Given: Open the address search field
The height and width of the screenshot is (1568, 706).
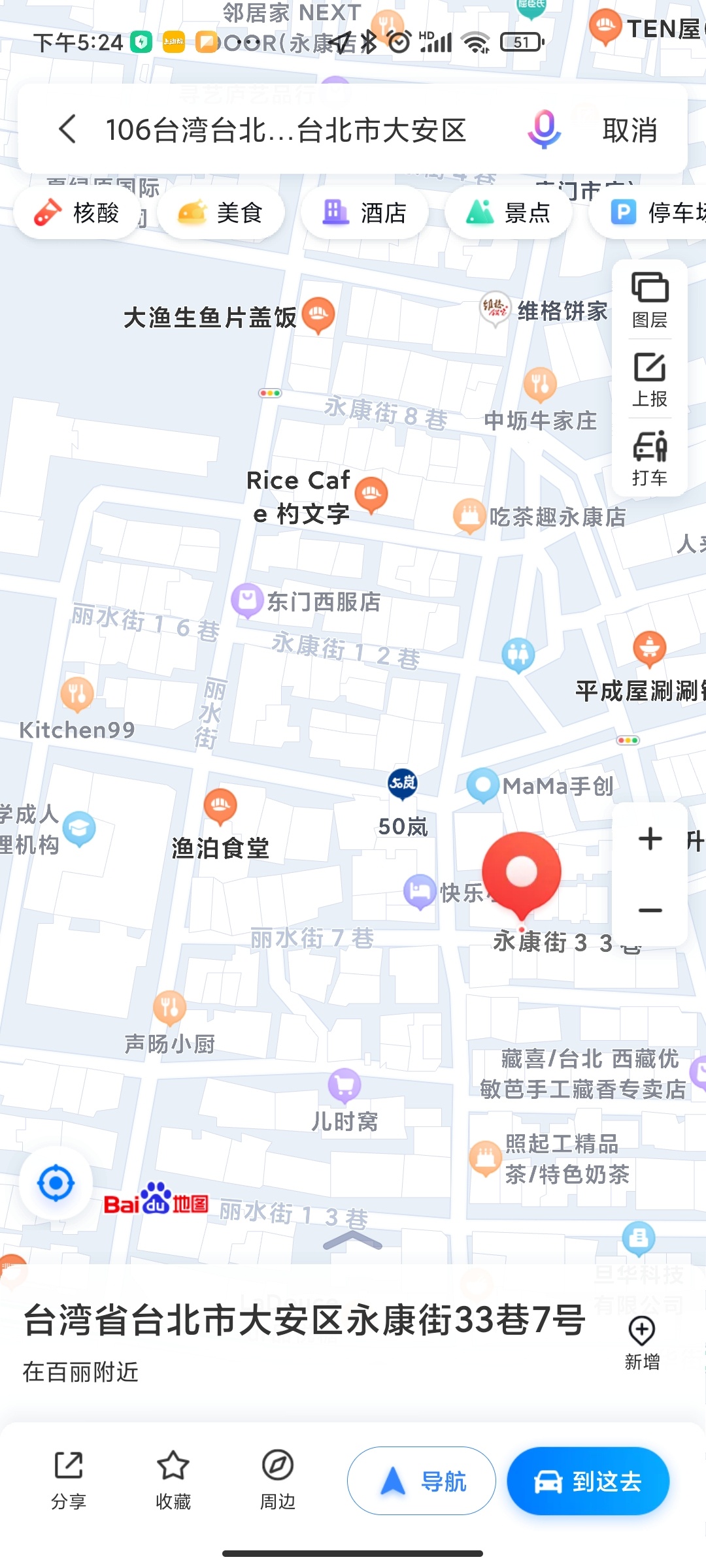Looking at the screenshot, I should pos(288,130).
